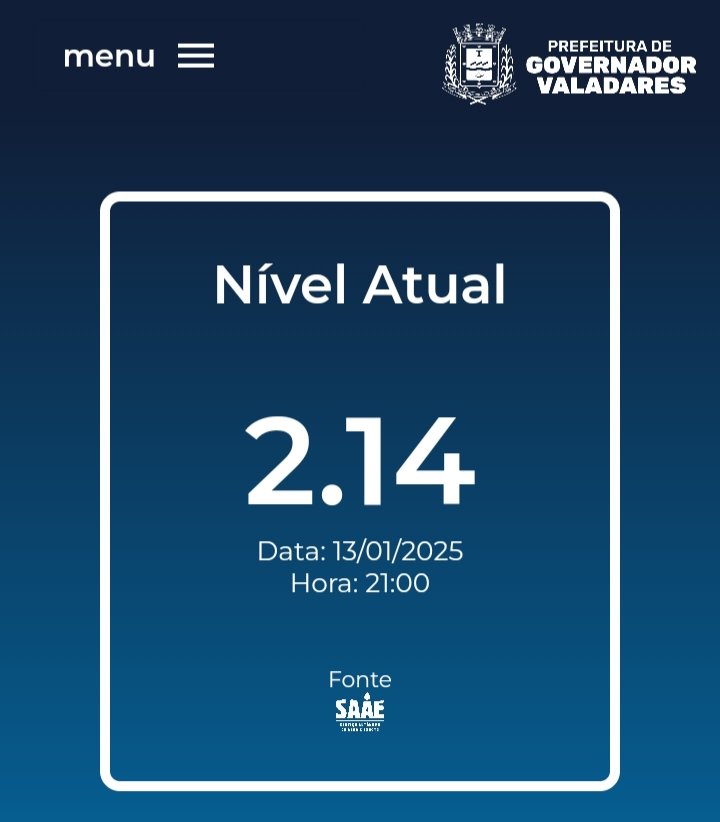Open the hamburger menu

click(196, 57)
